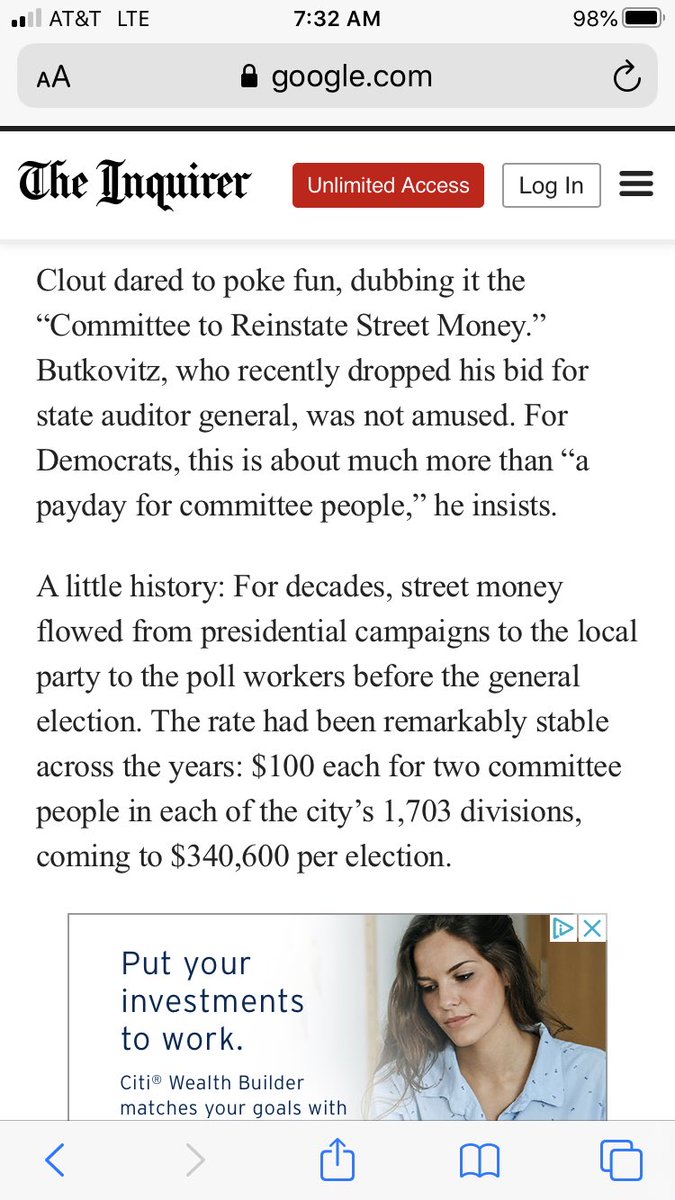Open the hamburger menu
Image resolution: width=675 pixels, height=1200 pixels.
point(637,185)
